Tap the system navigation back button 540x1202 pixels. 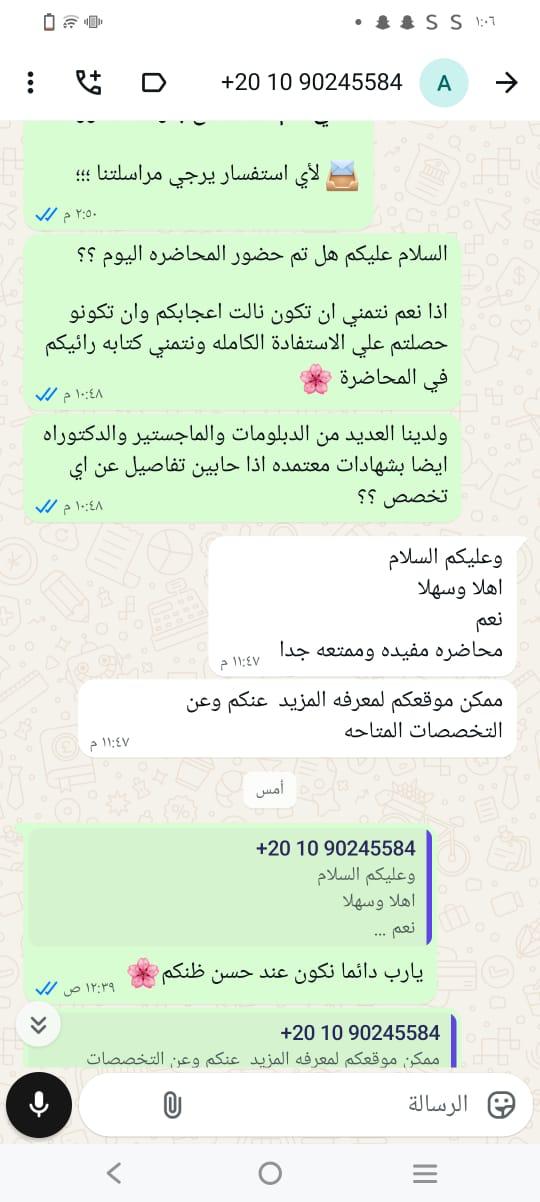click(113, 1173)
